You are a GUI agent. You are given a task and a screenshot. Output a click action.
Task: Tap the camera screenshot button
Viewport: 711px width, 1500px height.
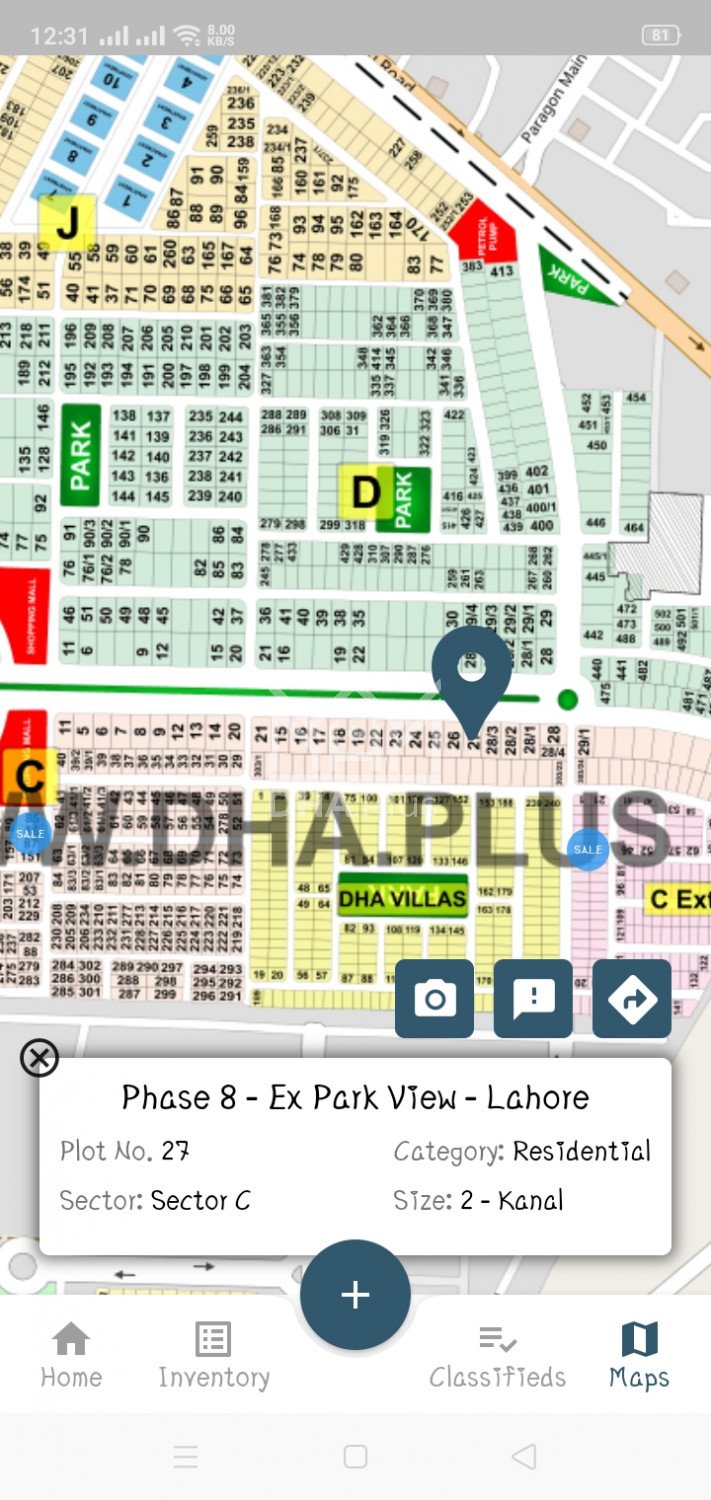(x=434, y=999)
